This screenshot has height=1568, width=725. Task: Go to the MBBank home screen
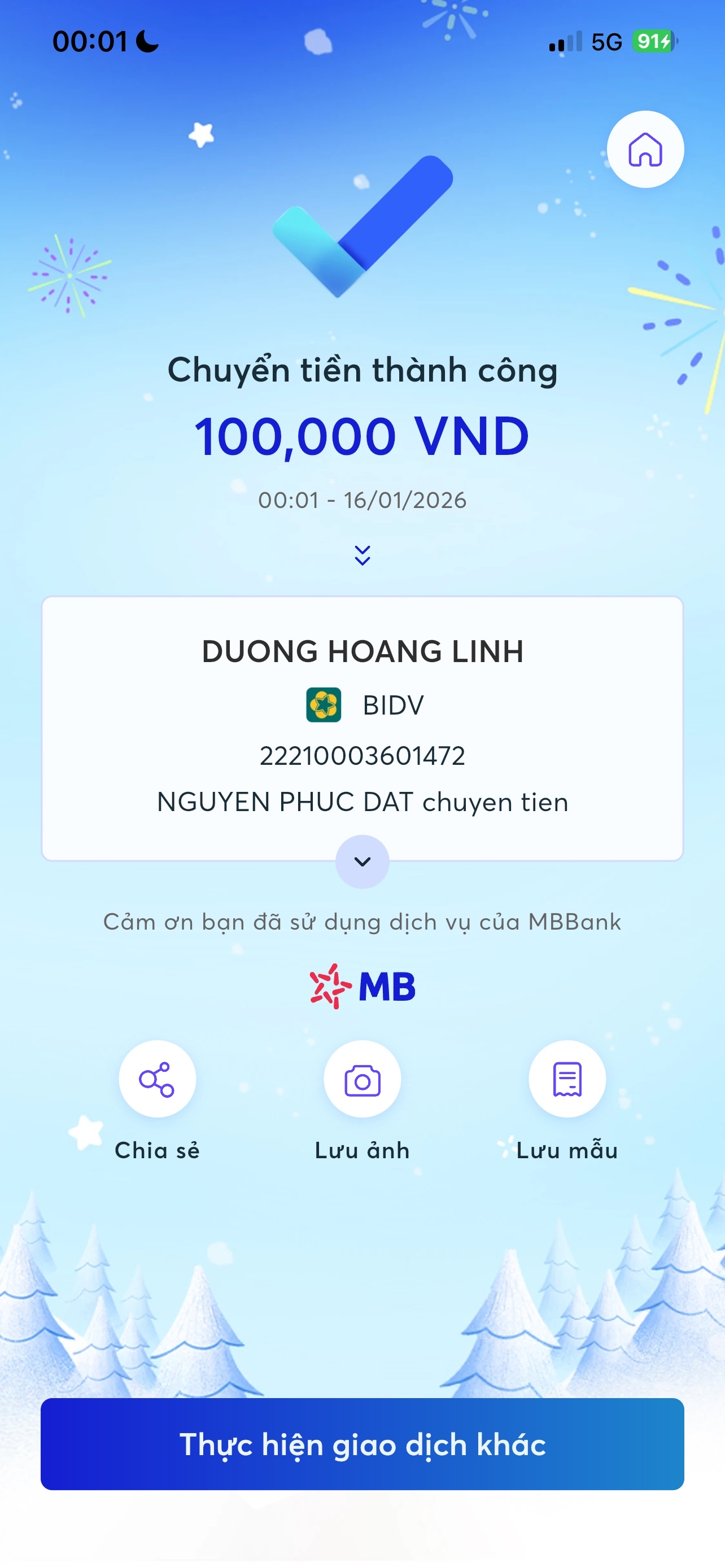coord(645,150)
